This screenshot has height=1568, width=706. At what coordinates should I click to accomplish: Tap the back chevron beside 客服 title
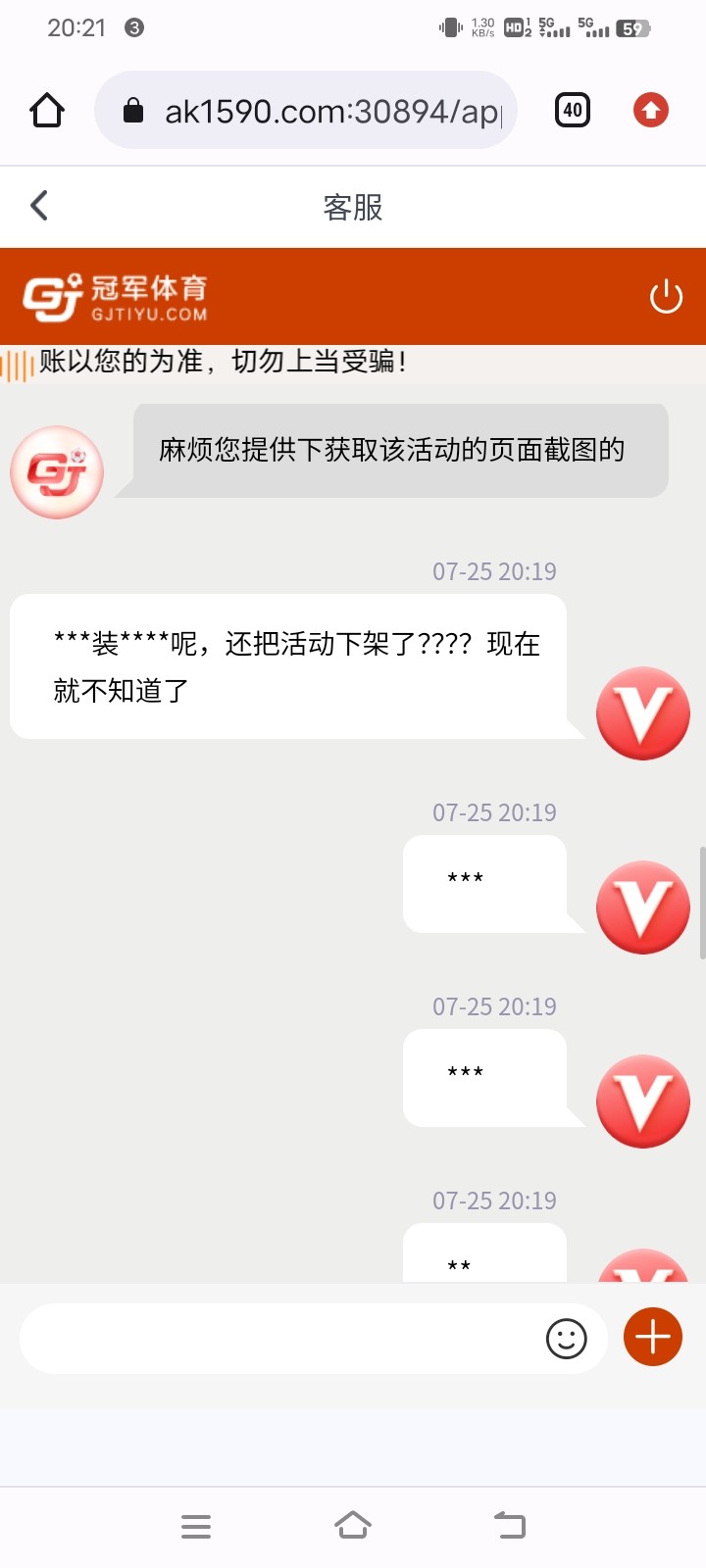37,206
